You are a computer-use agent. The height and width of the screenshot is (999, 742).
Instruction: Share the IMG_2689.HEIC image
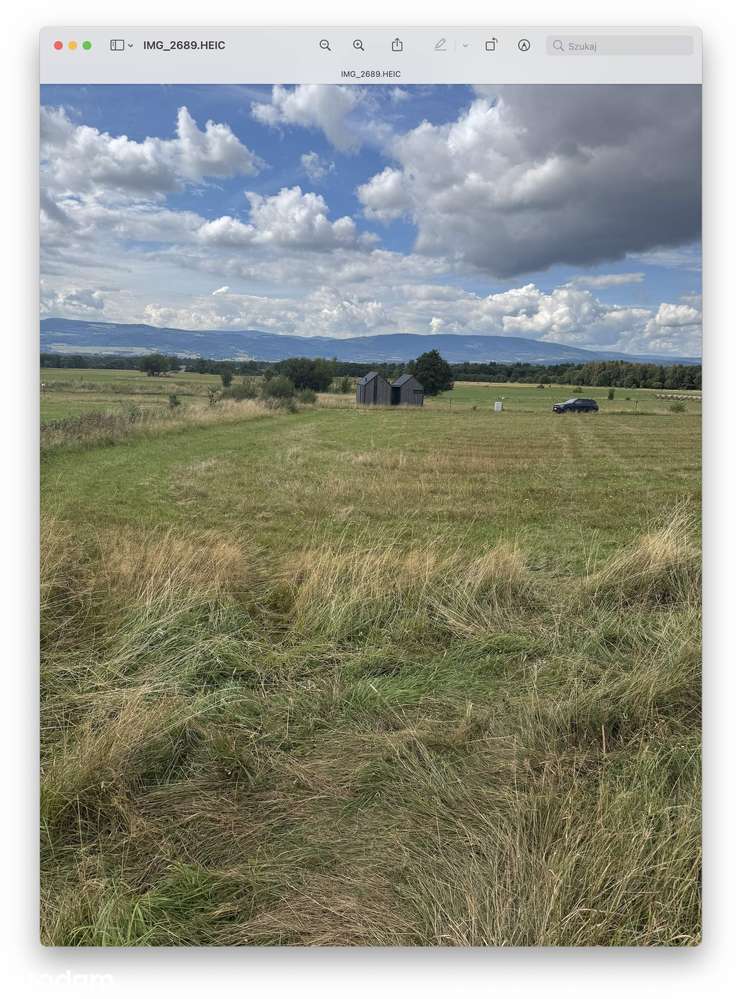click(x=397, y=45)
